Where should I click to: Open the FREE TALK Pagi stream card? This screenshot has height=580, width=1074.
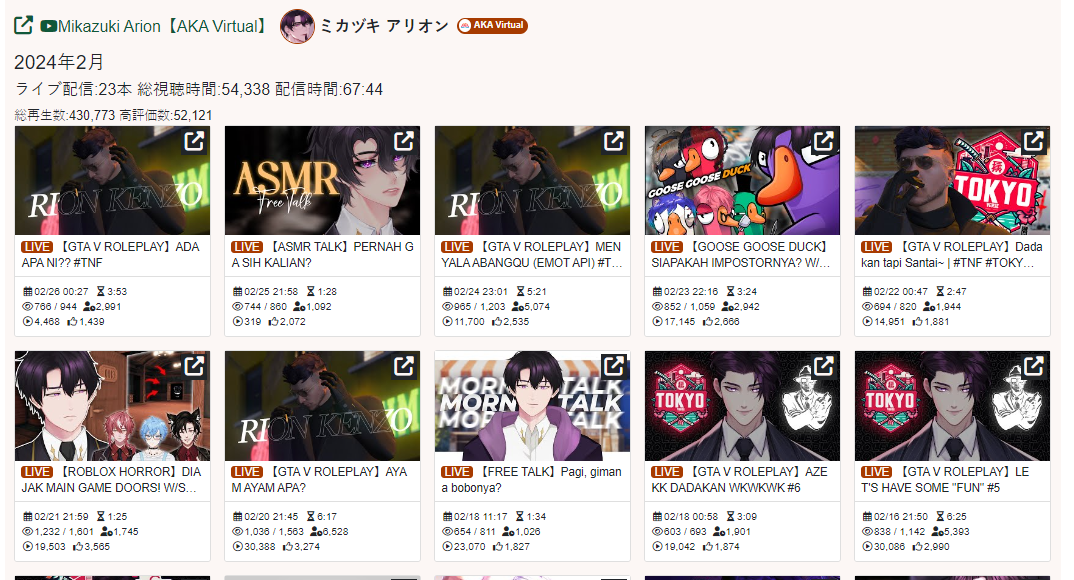click(532, 479)
